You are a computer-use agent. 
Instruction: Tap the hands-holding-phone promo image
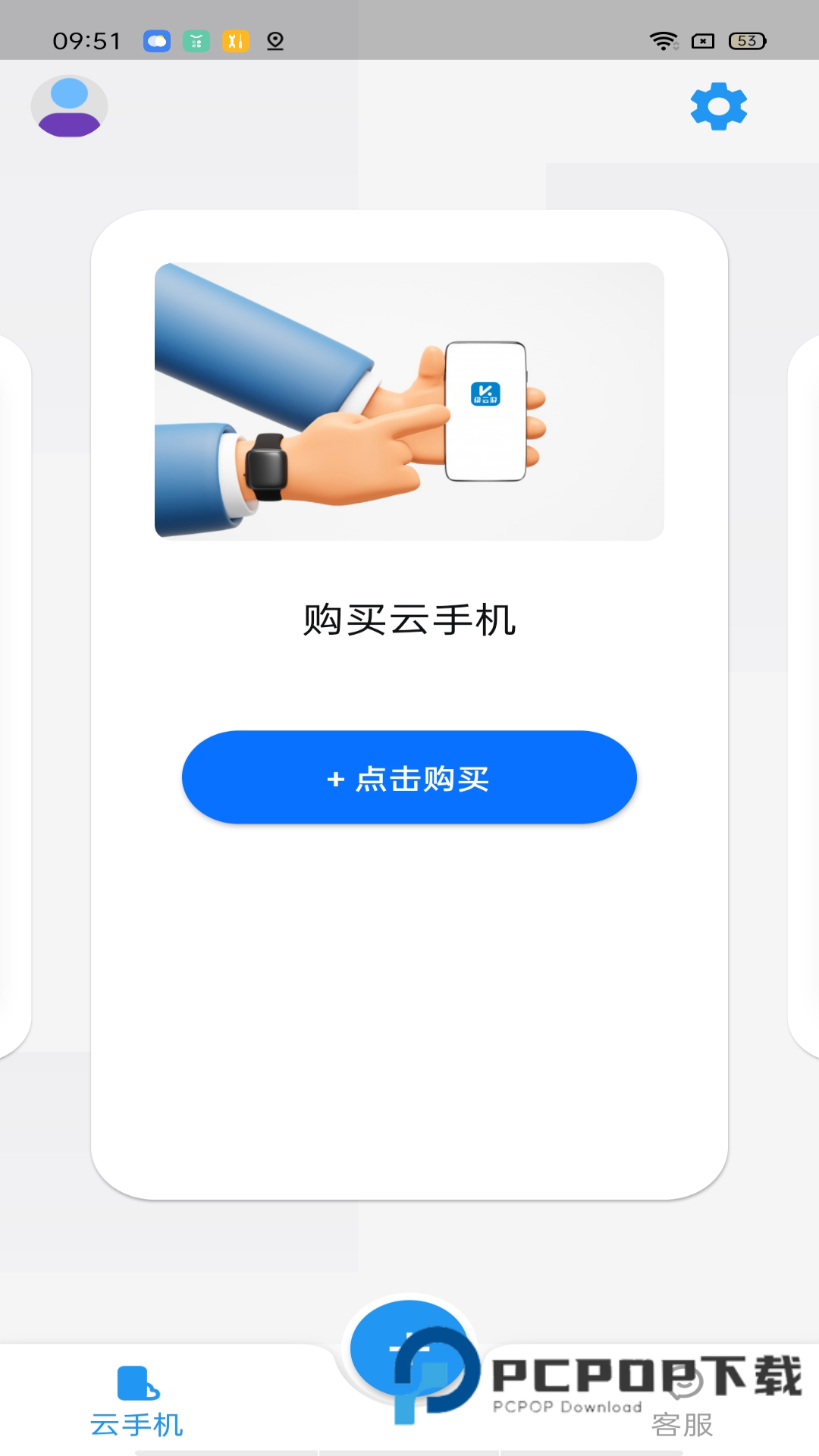[x=409, y=400]
